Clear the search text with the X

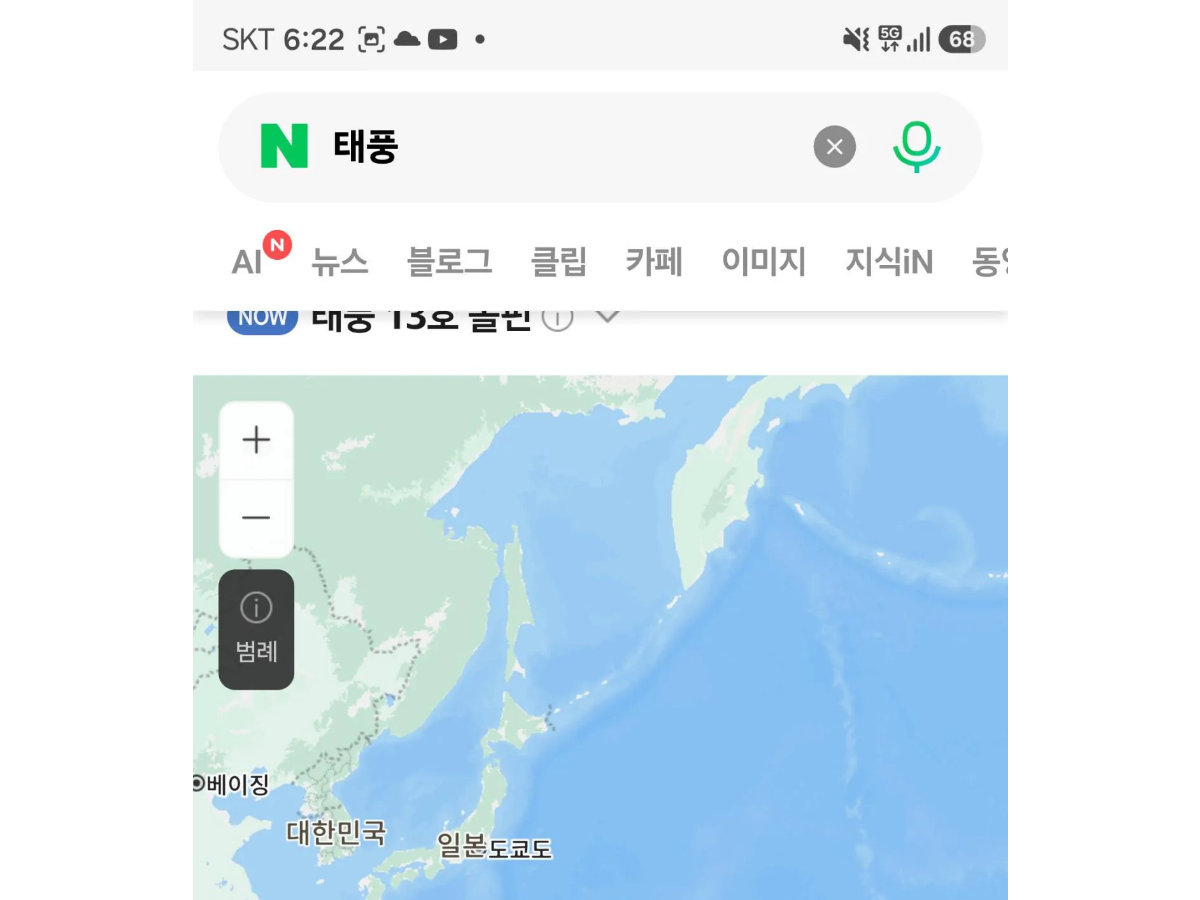(835, 147)
